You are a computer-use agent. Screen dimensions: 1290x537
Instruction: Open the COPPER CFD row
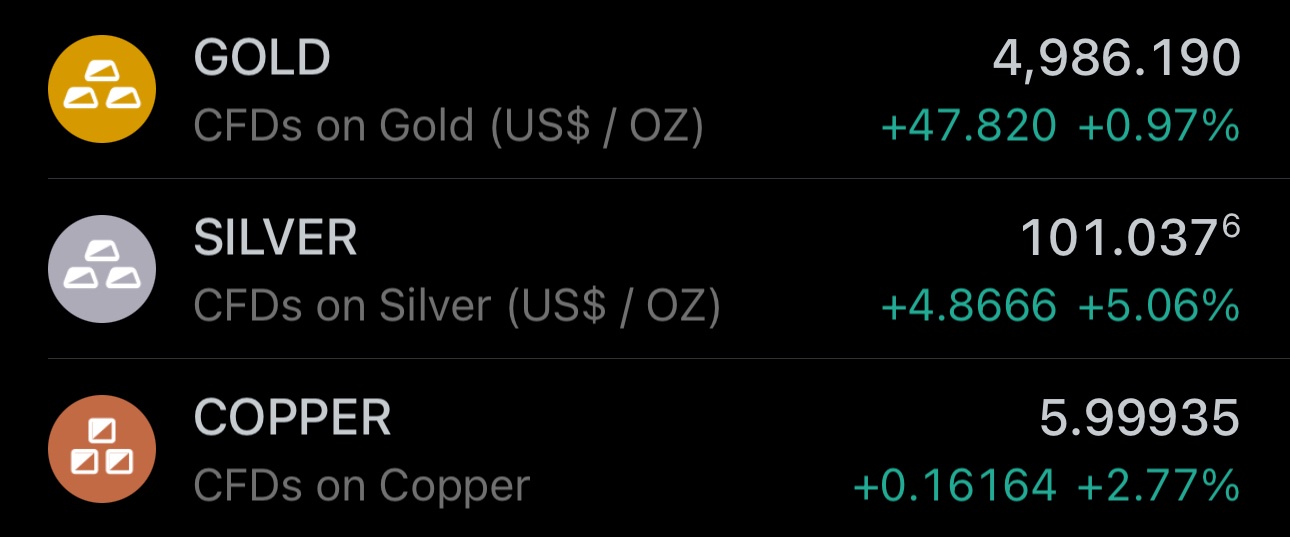coord(645,450)
